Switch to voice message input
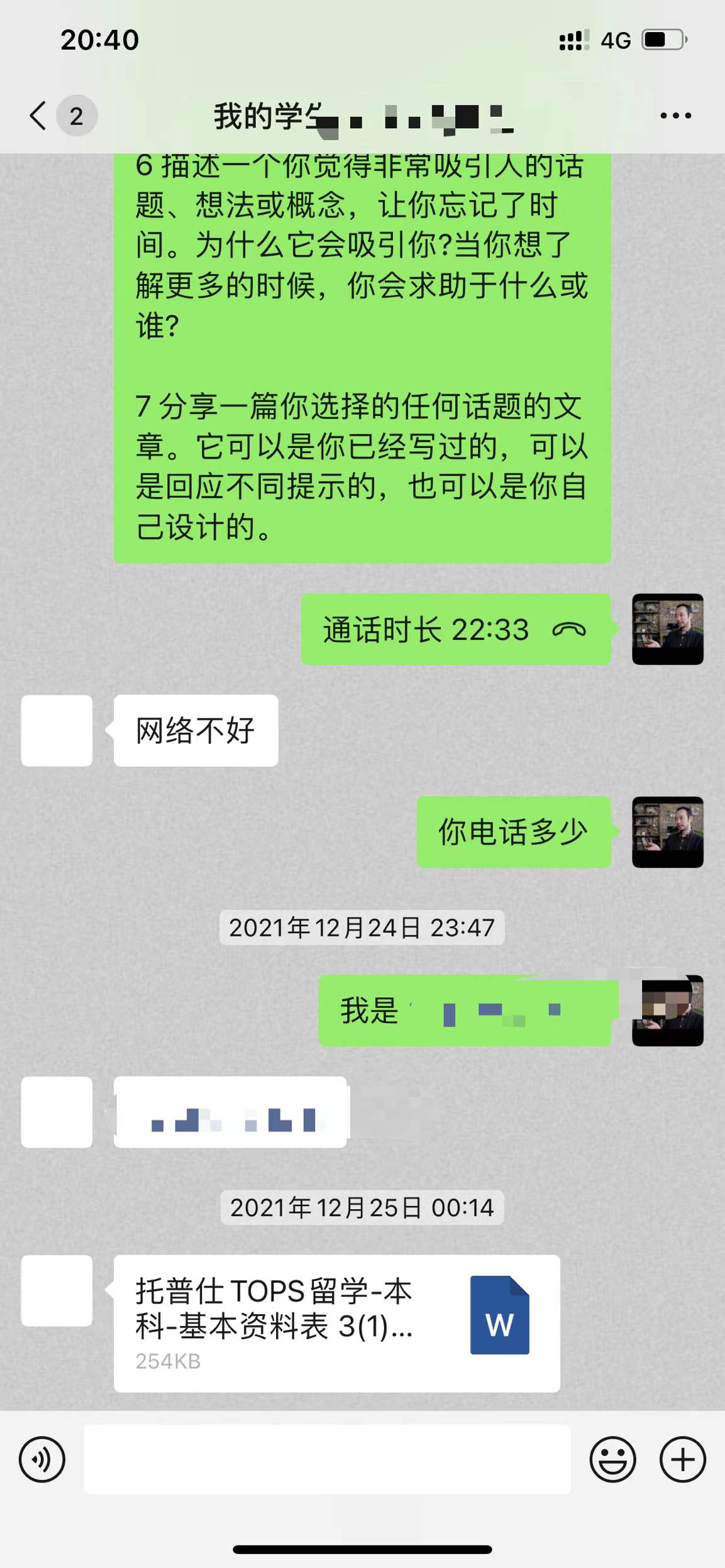 (x=42, y=1459)
